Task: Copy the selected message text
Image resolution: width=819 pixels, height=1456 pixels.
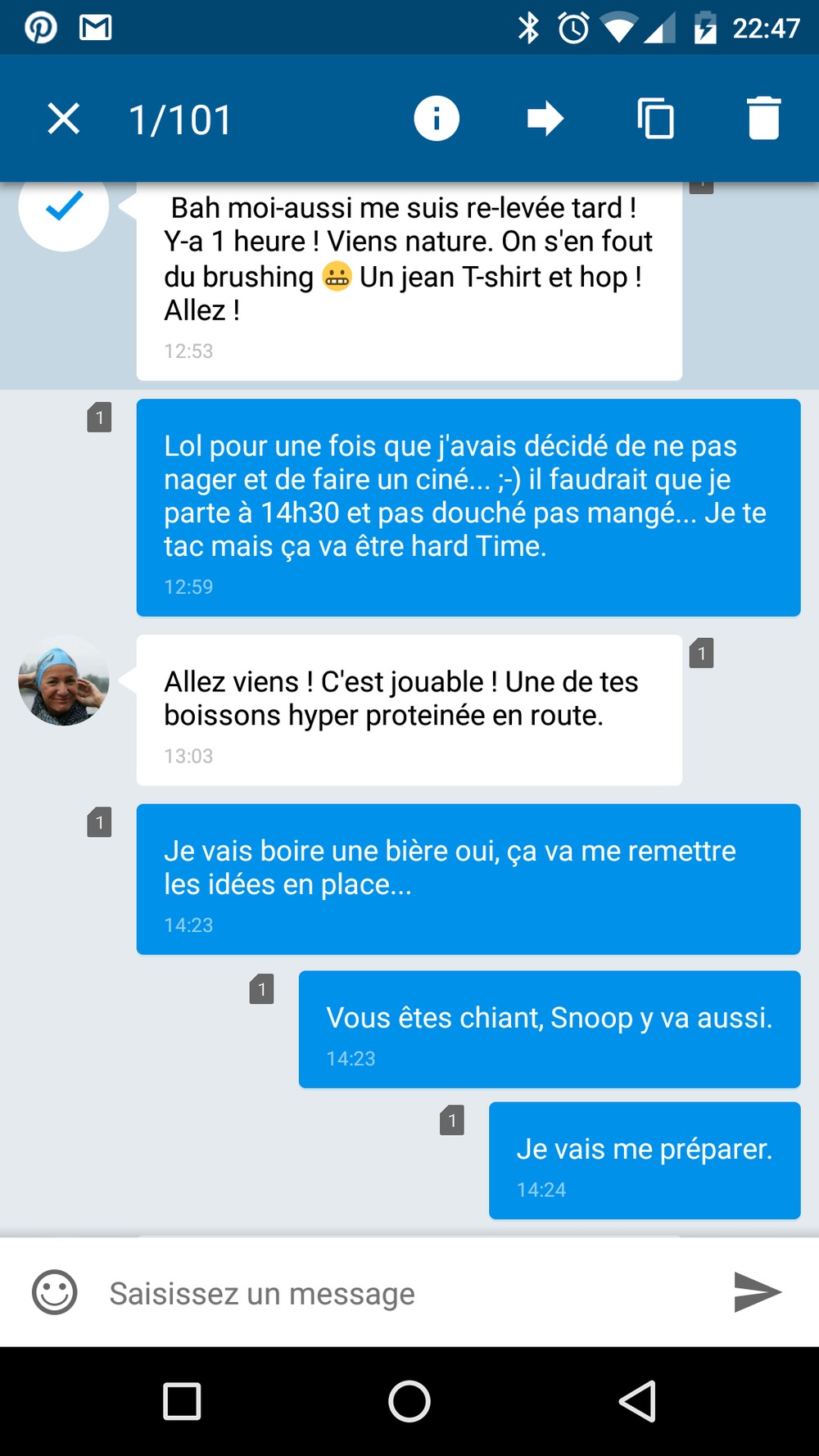Action: (655, 119)
